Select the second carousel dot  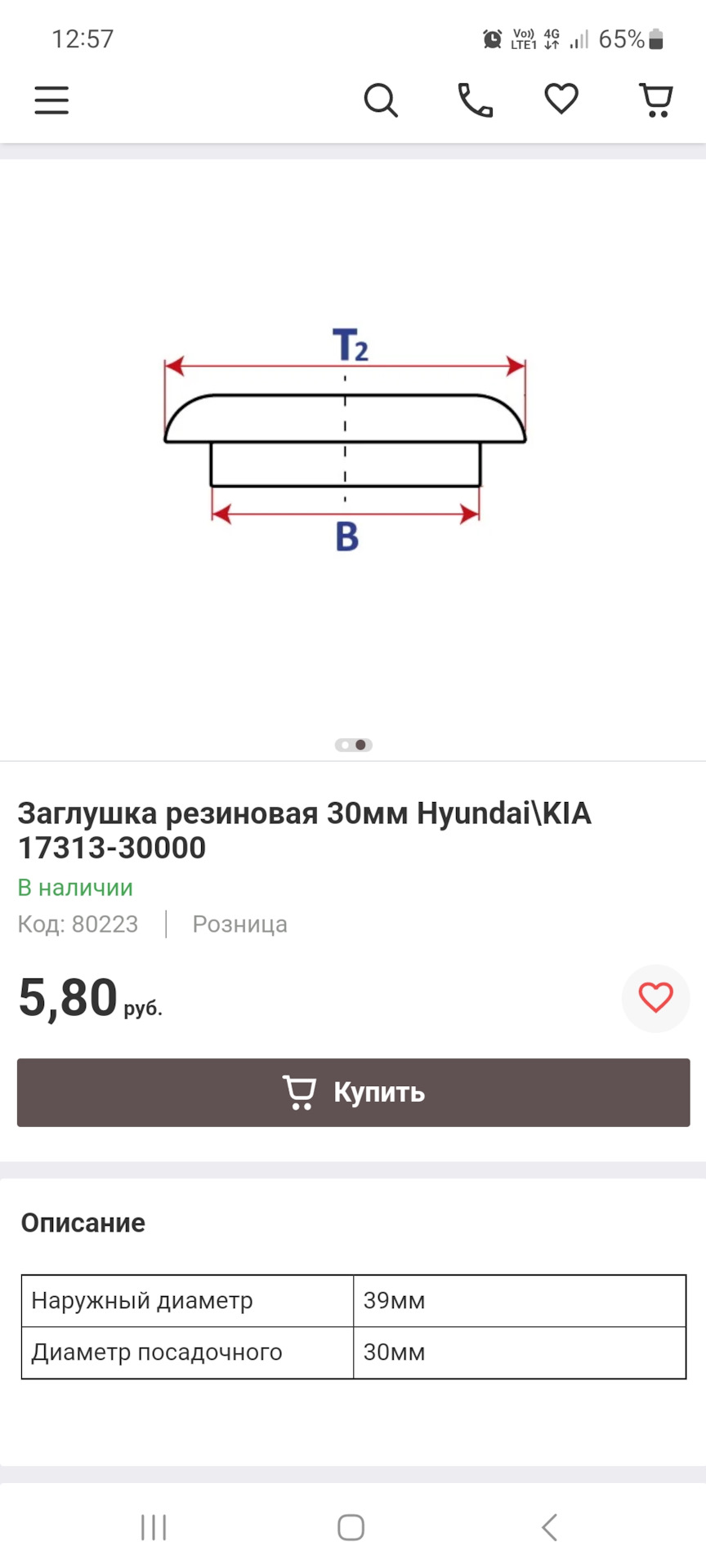pos(360,745)
